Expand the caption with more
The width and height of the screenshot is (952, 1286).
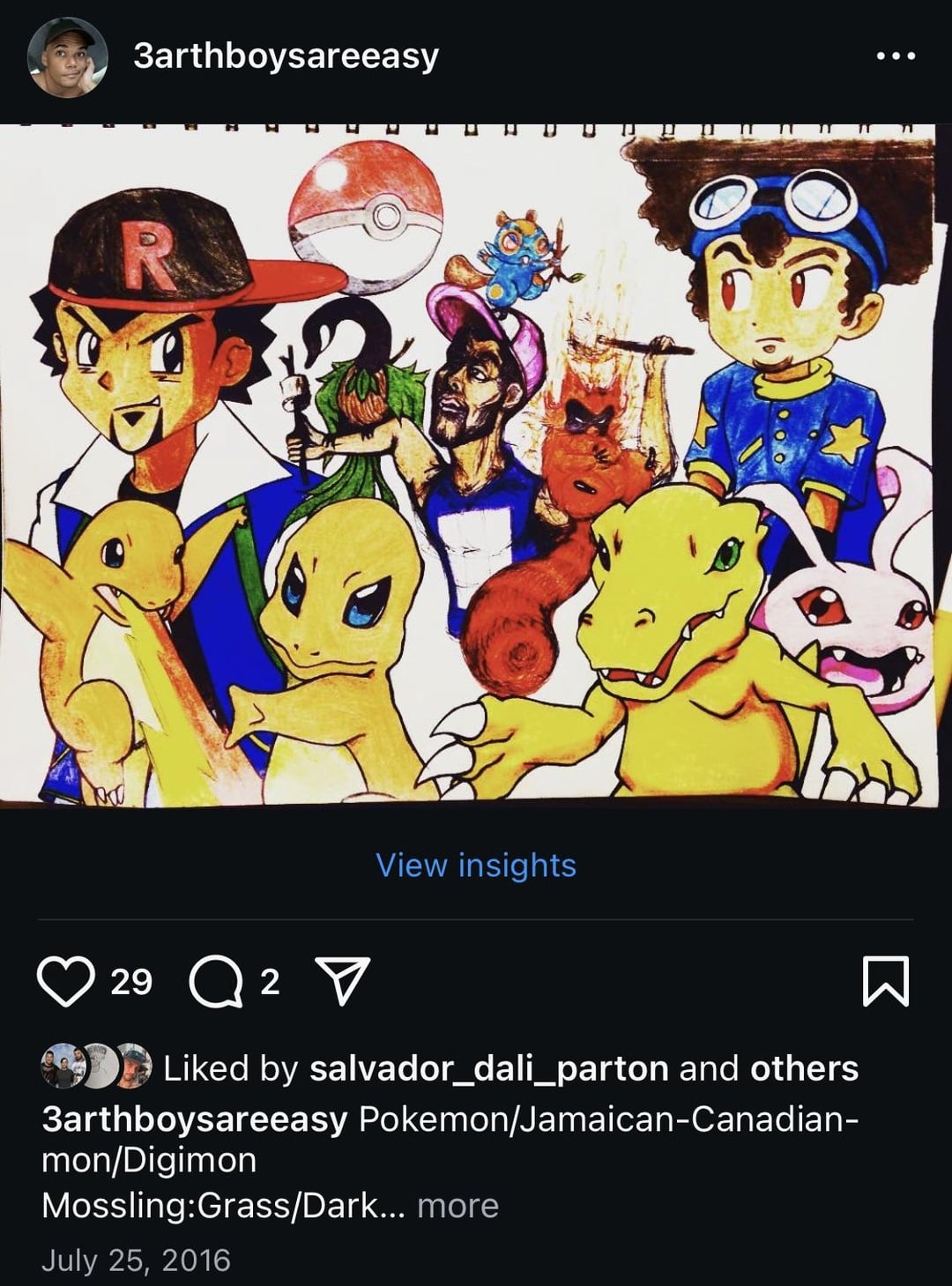pyautogui.click(x=457, y=1205)
